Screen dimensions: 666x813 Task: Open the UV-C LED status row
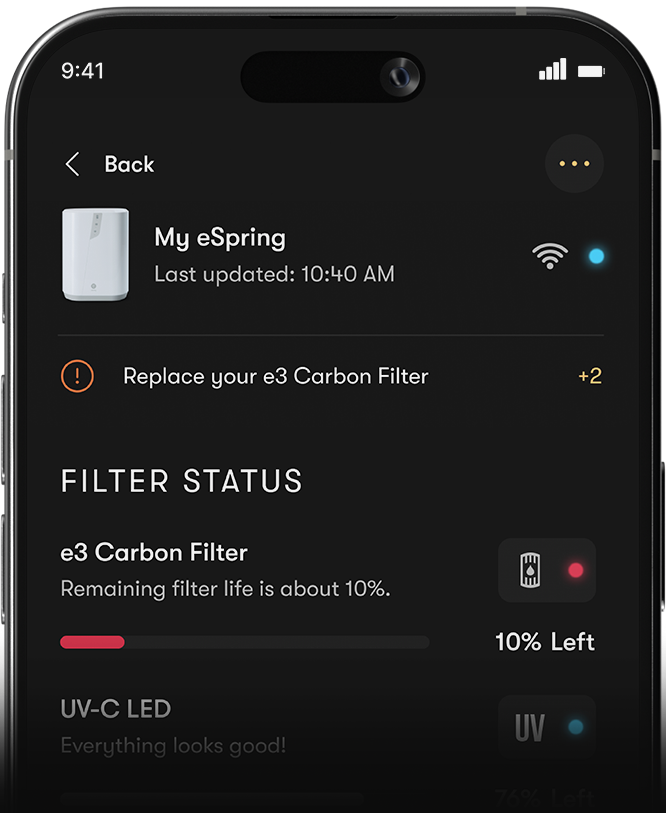(x=116, y=710)
